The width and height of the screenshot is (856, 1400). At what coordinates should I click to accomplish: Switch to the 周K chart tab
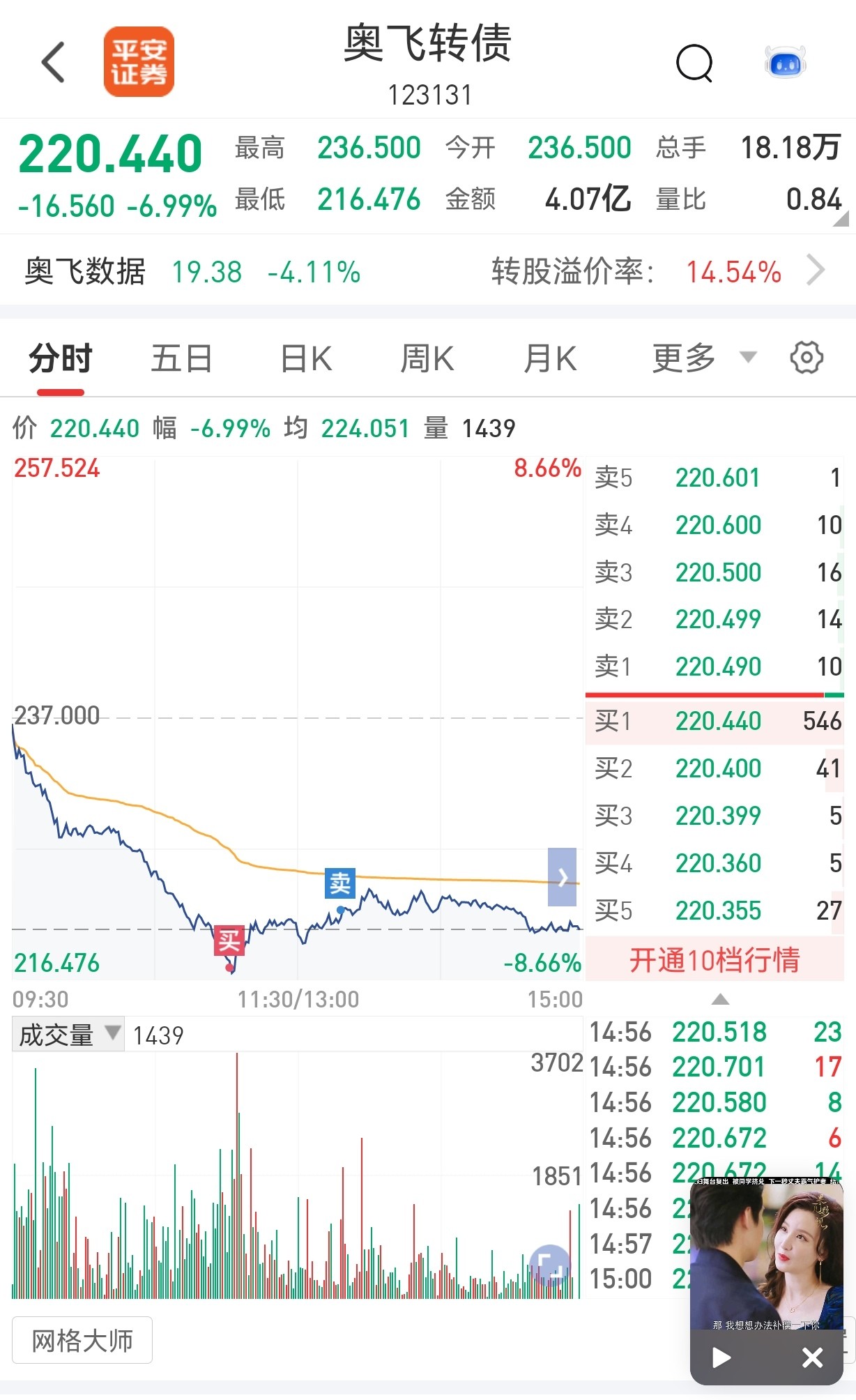tap(427, 359)
